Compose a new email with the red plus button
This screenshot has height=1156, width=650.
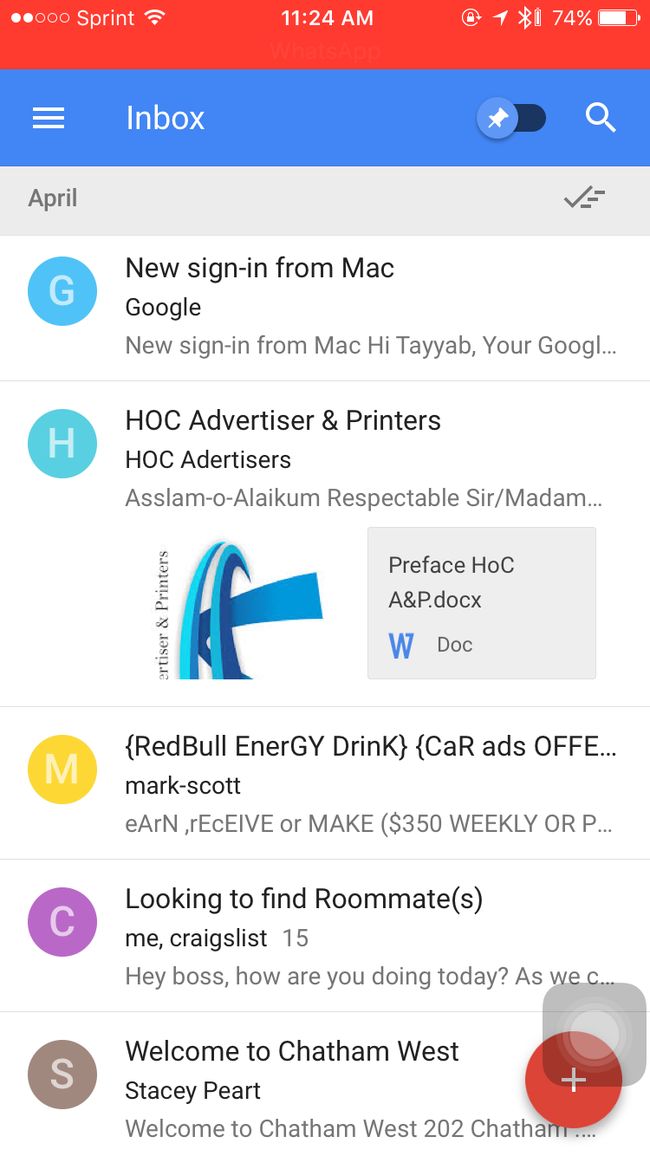(x=573, y=1081)
